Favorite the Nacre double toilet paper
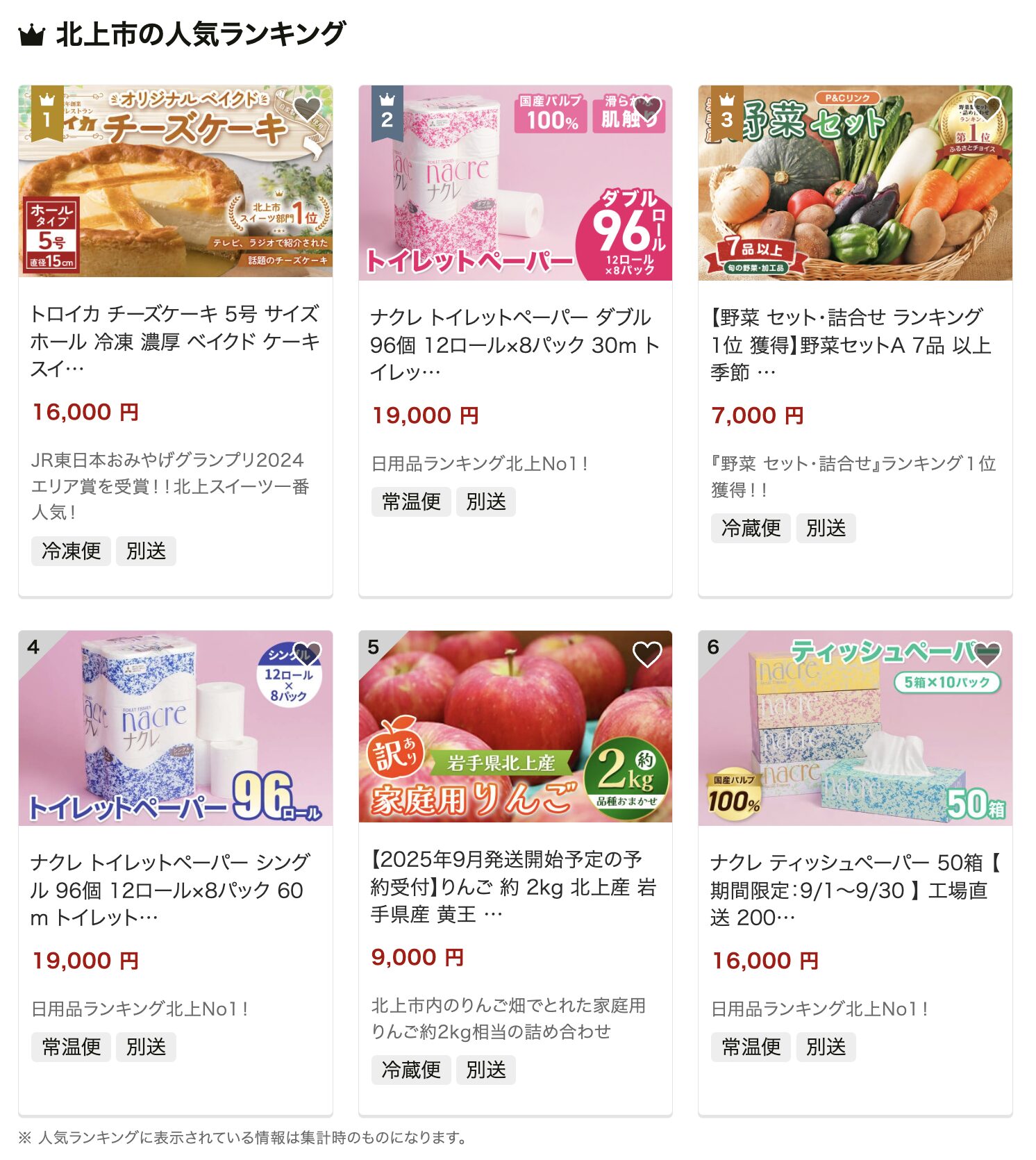The height and width of the screenshot is (1160, 1036). 647,109
